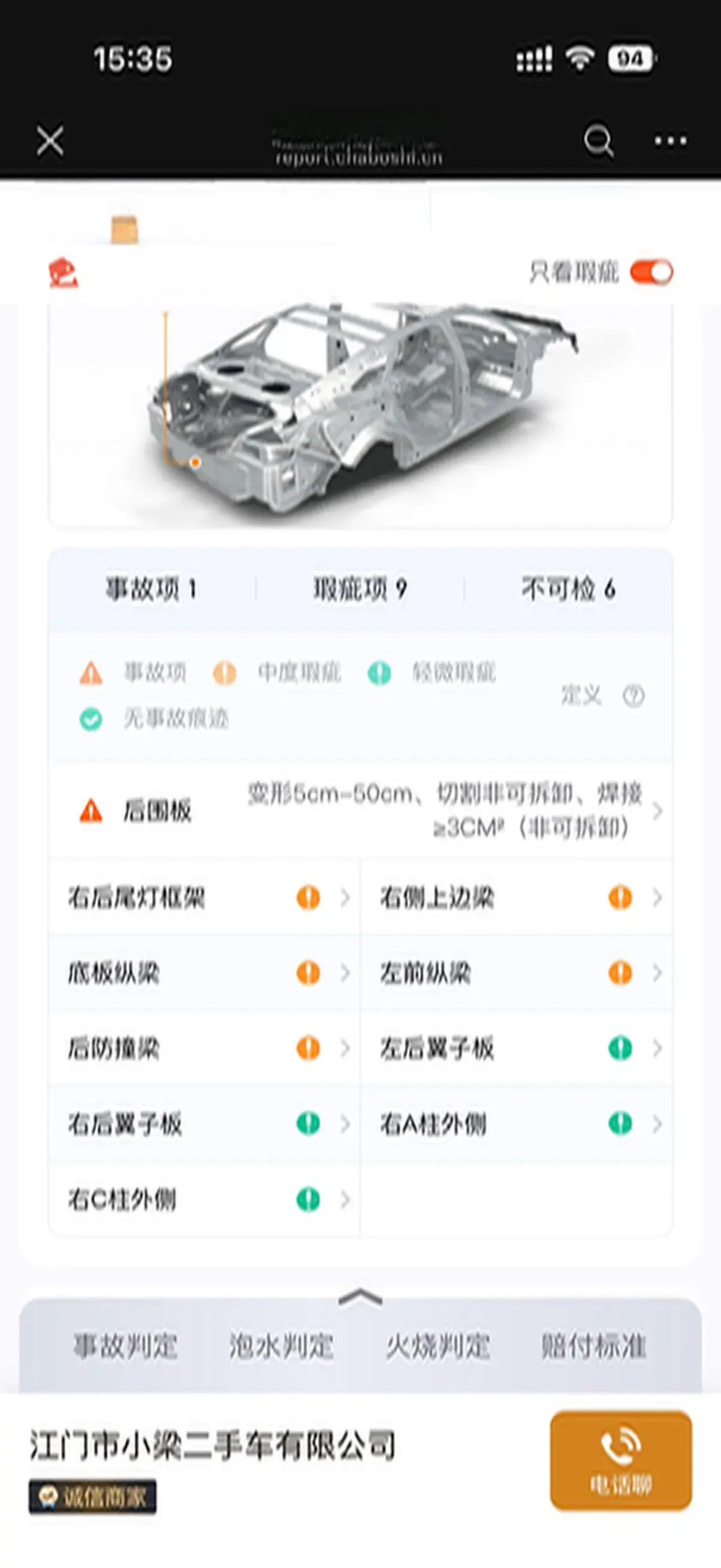Open 右侧上边梁 defect details

pos(516,897)
